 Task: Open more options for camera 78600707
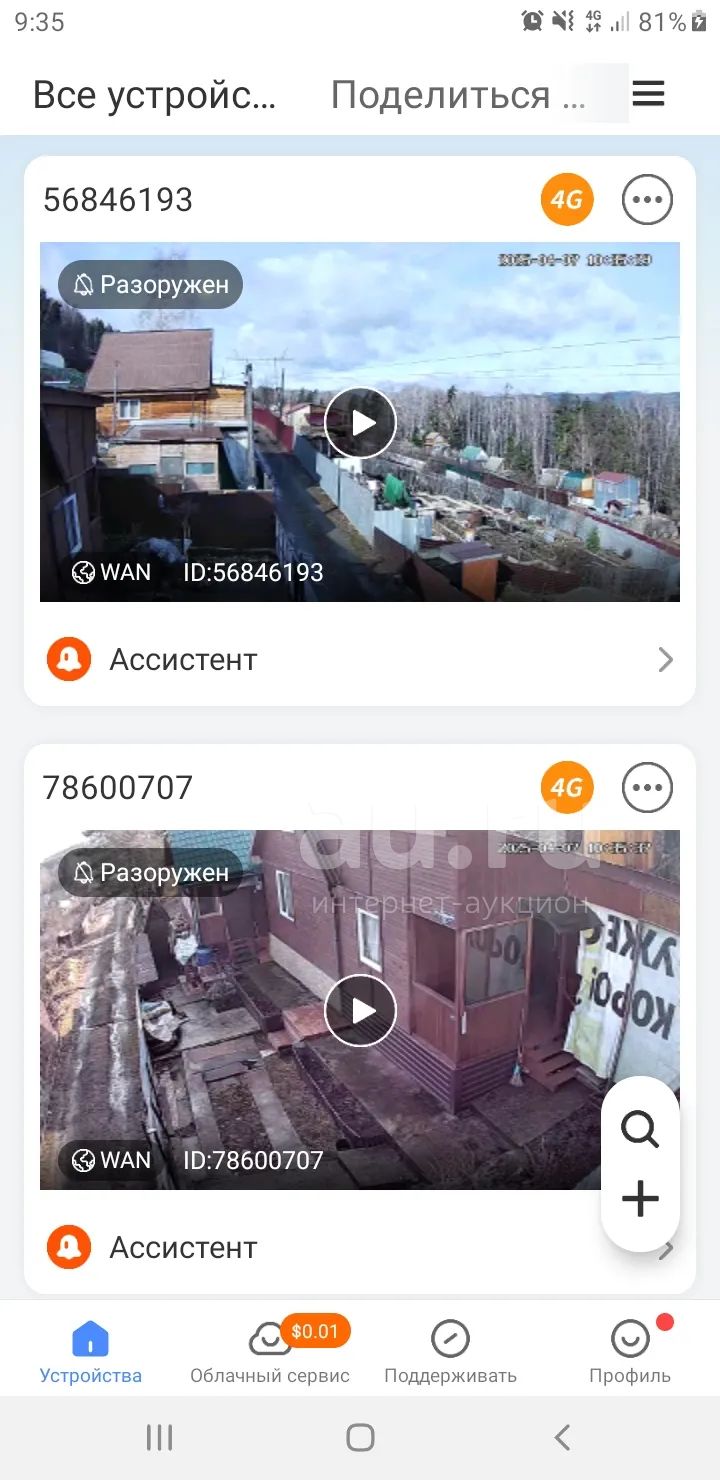click(x=647, y=788)
